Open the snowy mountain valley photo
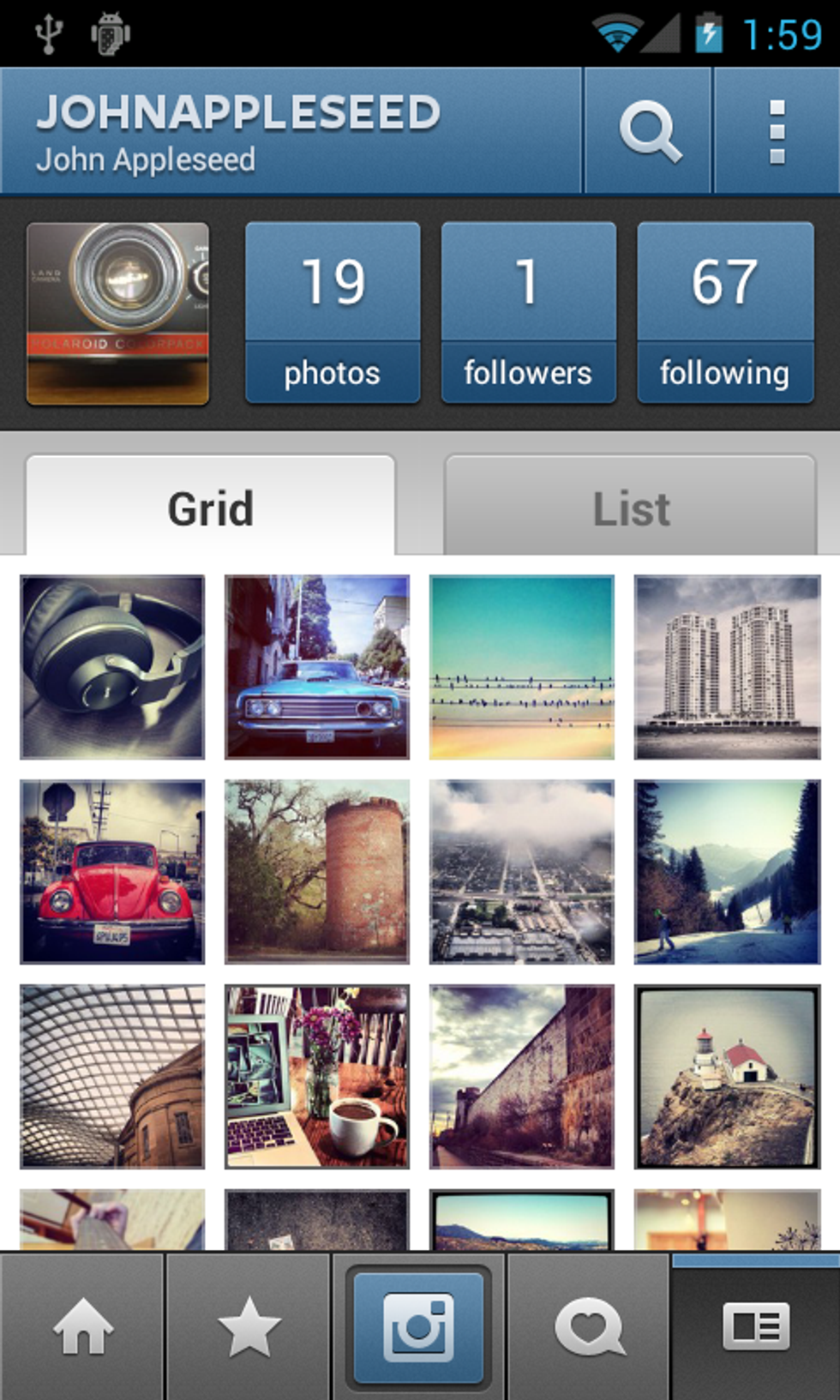 point(727,872)
